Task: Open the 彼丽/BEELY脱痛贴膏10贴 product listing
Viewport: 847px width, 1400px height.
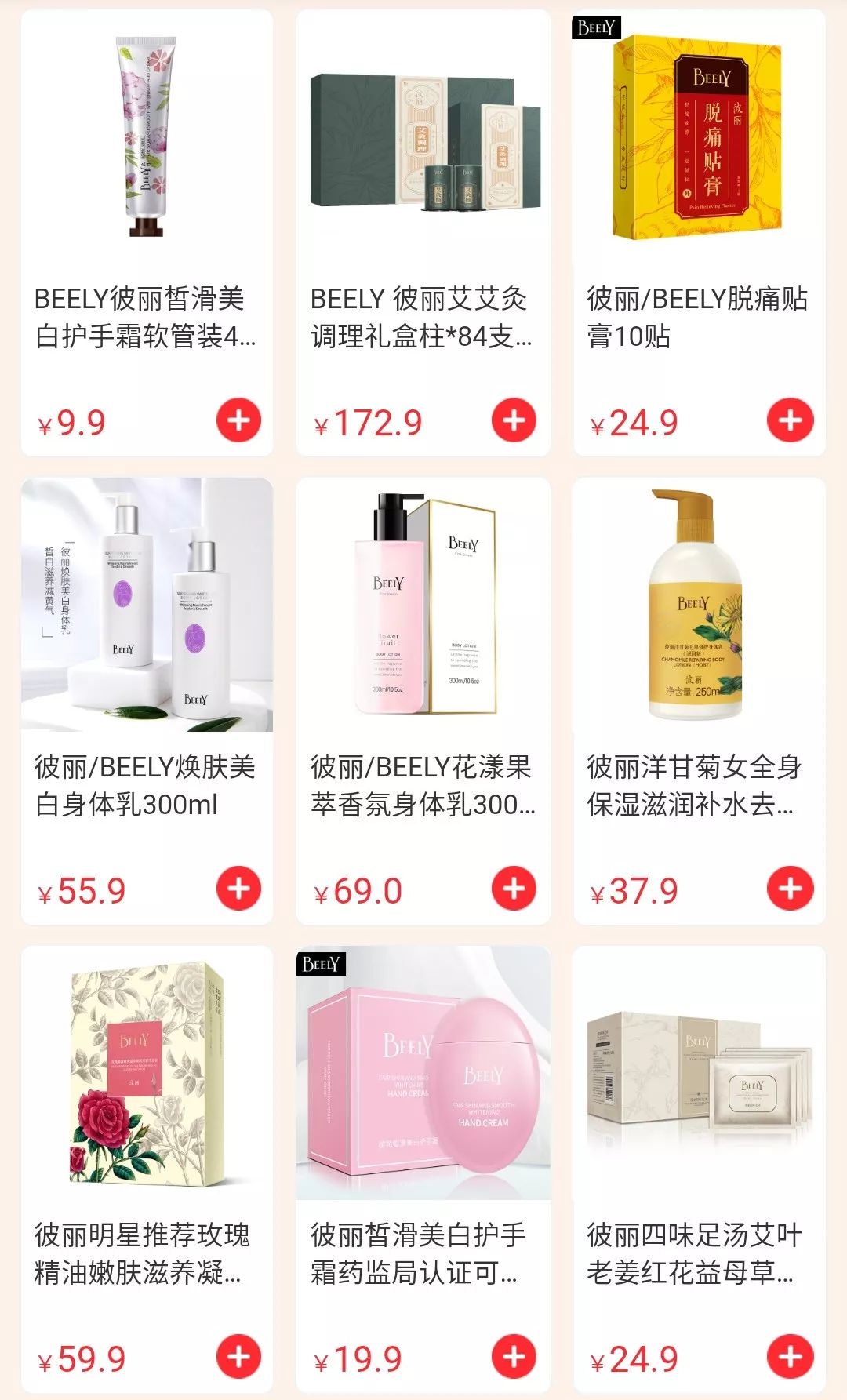Action: point(693,318)
